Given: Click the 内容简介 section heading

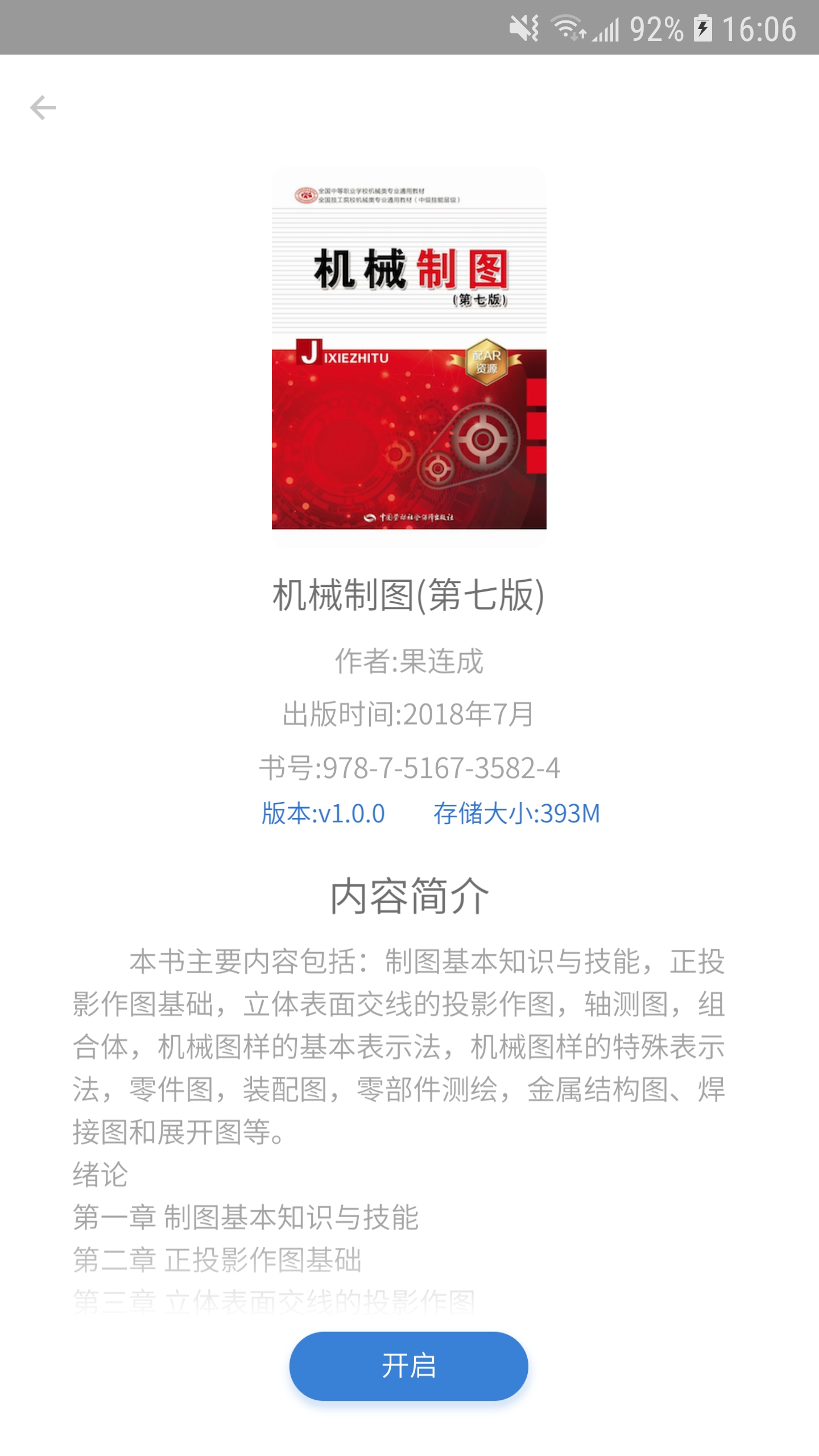Looking at the screenshot, I should (408, 894).
